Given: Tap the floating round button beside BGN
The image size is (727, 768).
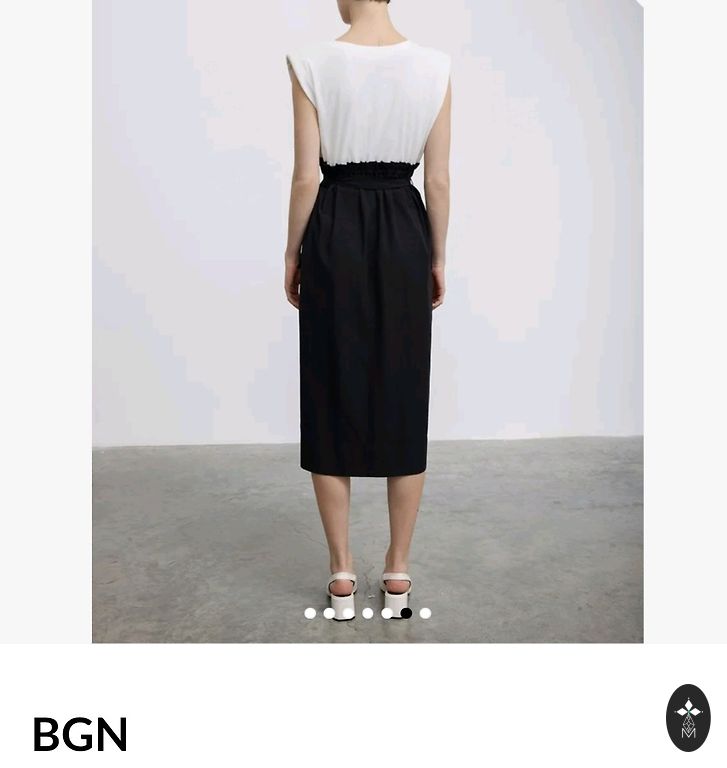Looking at the screenshot, I should click(688, 718).
